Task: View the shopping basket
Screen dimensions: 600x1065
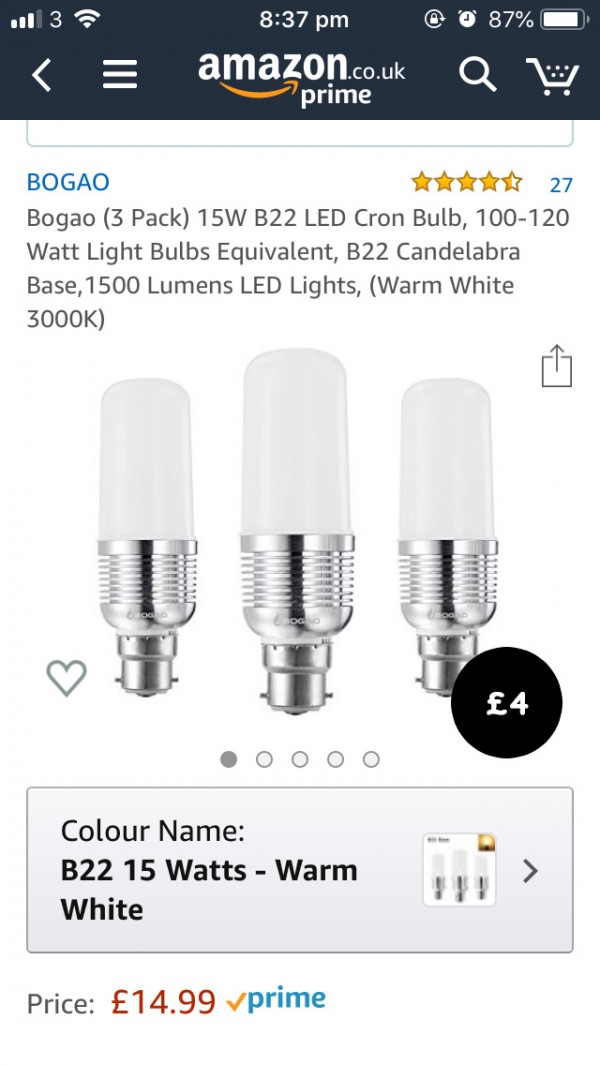Action: point(552,75)
